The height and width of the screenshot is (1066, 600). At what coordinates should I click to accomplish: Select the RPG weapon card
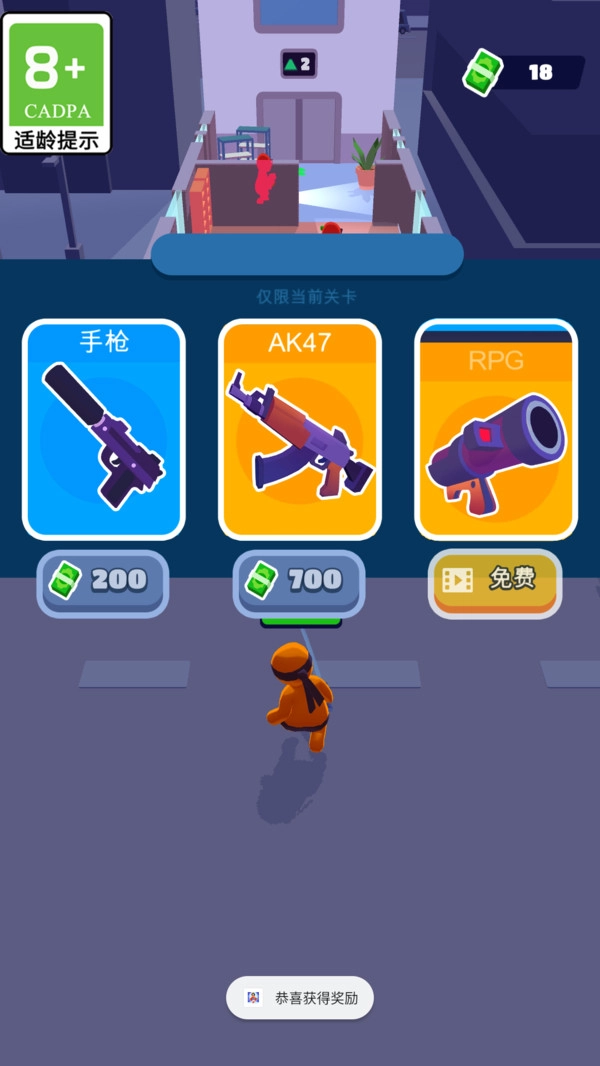(495, 430)
